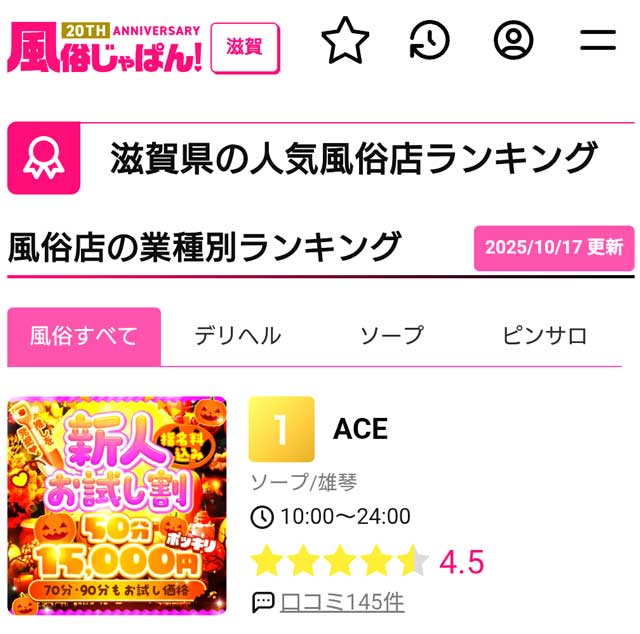Switch to the デリヘル tab
Viewport: 640px width, 634px height.
[238, 336]
